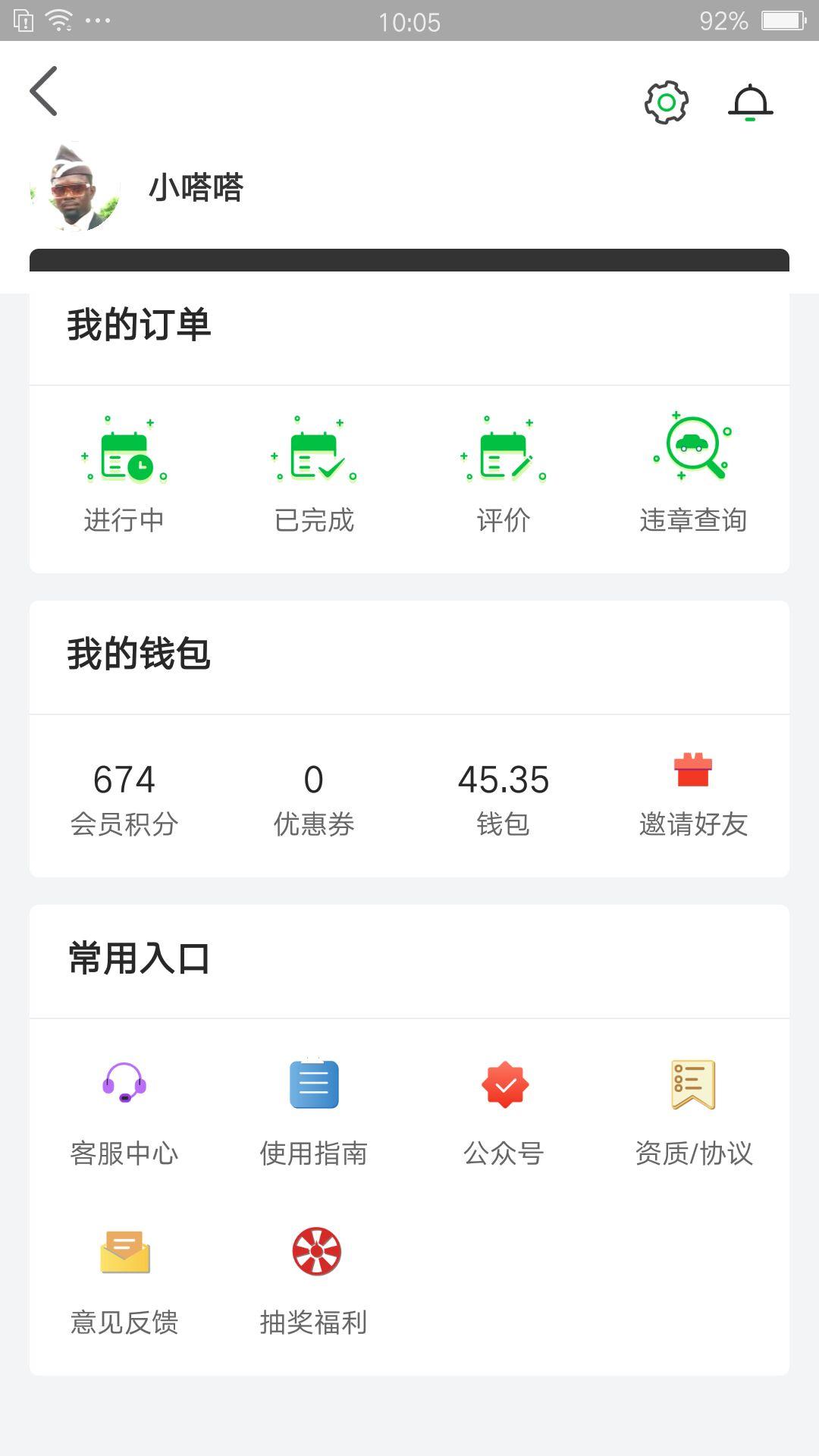Tap the dark banner below the profile
Image resolution: width=819 pixels, height=1456 pixels.
[409, 261]
